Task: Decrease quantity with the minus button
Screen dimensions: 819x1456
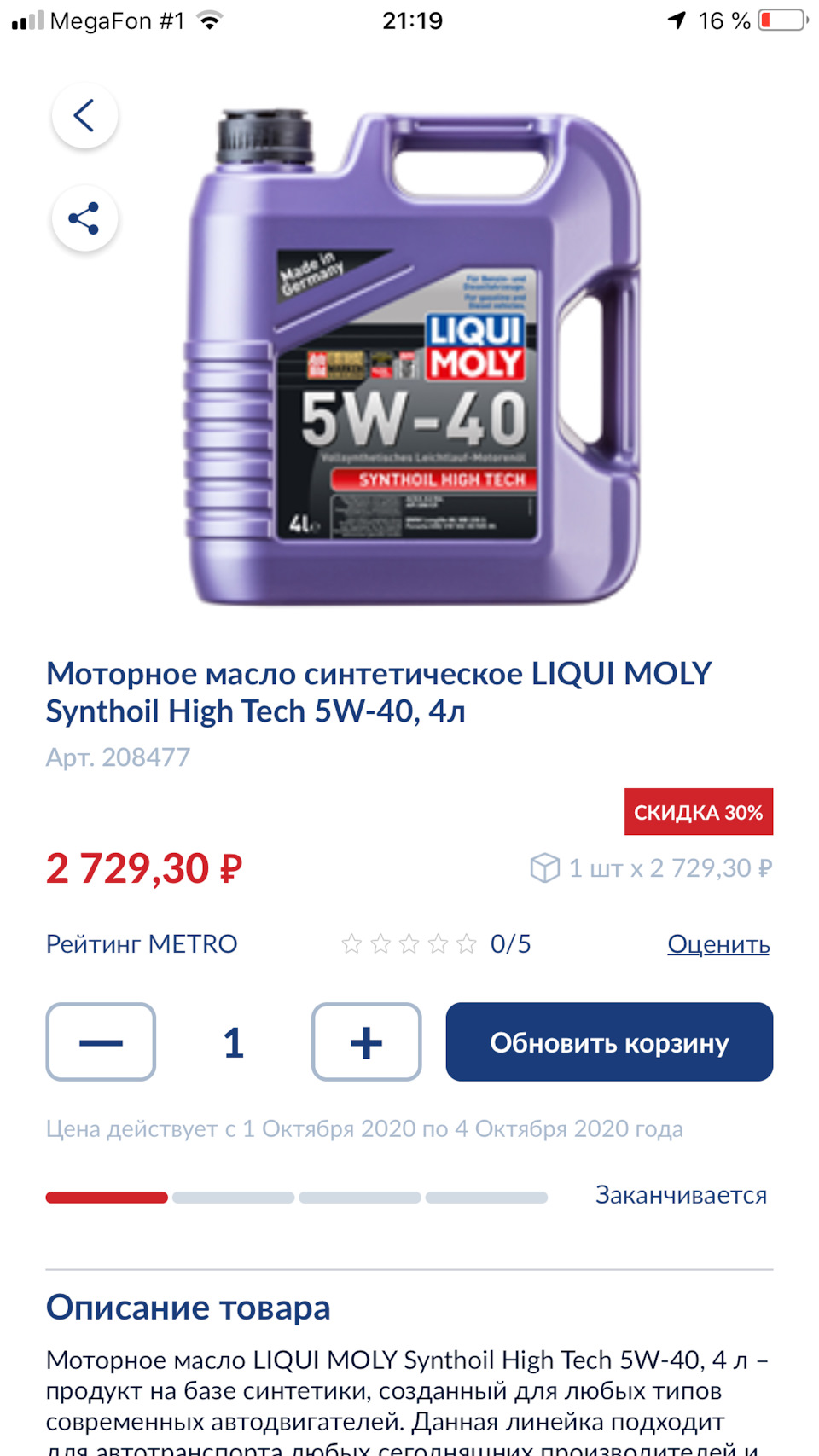Action: click(x=101, y=1041)
